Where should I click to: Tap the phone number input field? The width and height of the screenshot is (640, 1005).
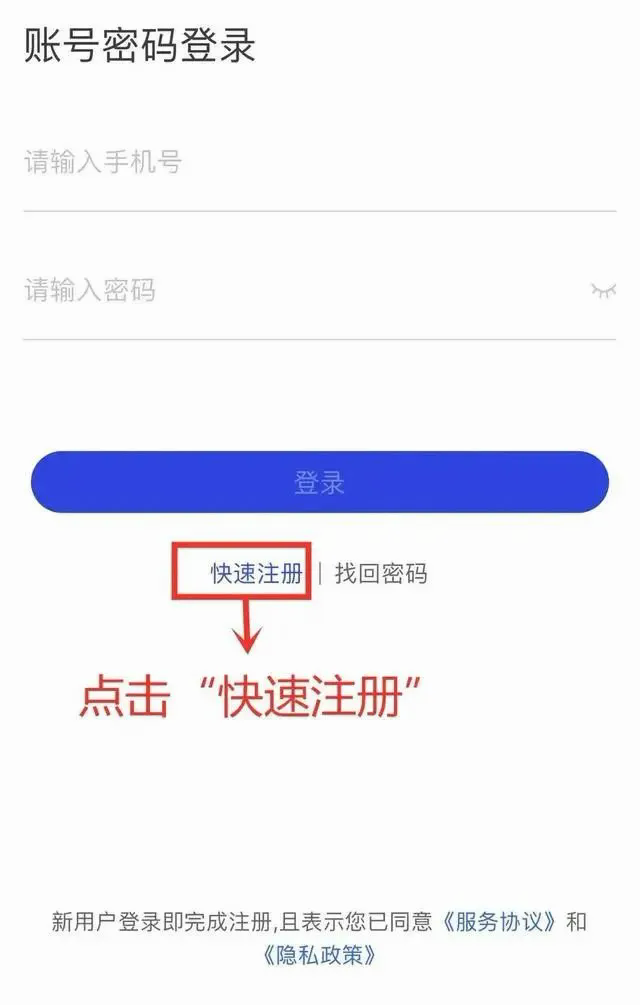300,163
